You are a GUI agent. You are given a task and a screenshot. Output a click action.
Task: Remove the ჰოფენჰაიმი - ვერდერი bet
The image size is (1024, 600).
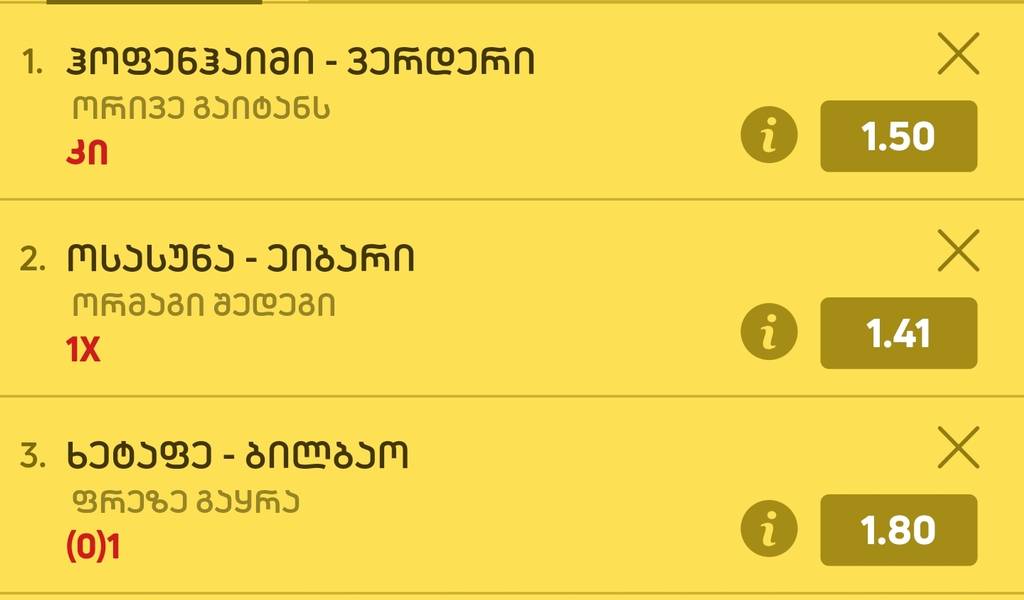[x=959, y=56]
